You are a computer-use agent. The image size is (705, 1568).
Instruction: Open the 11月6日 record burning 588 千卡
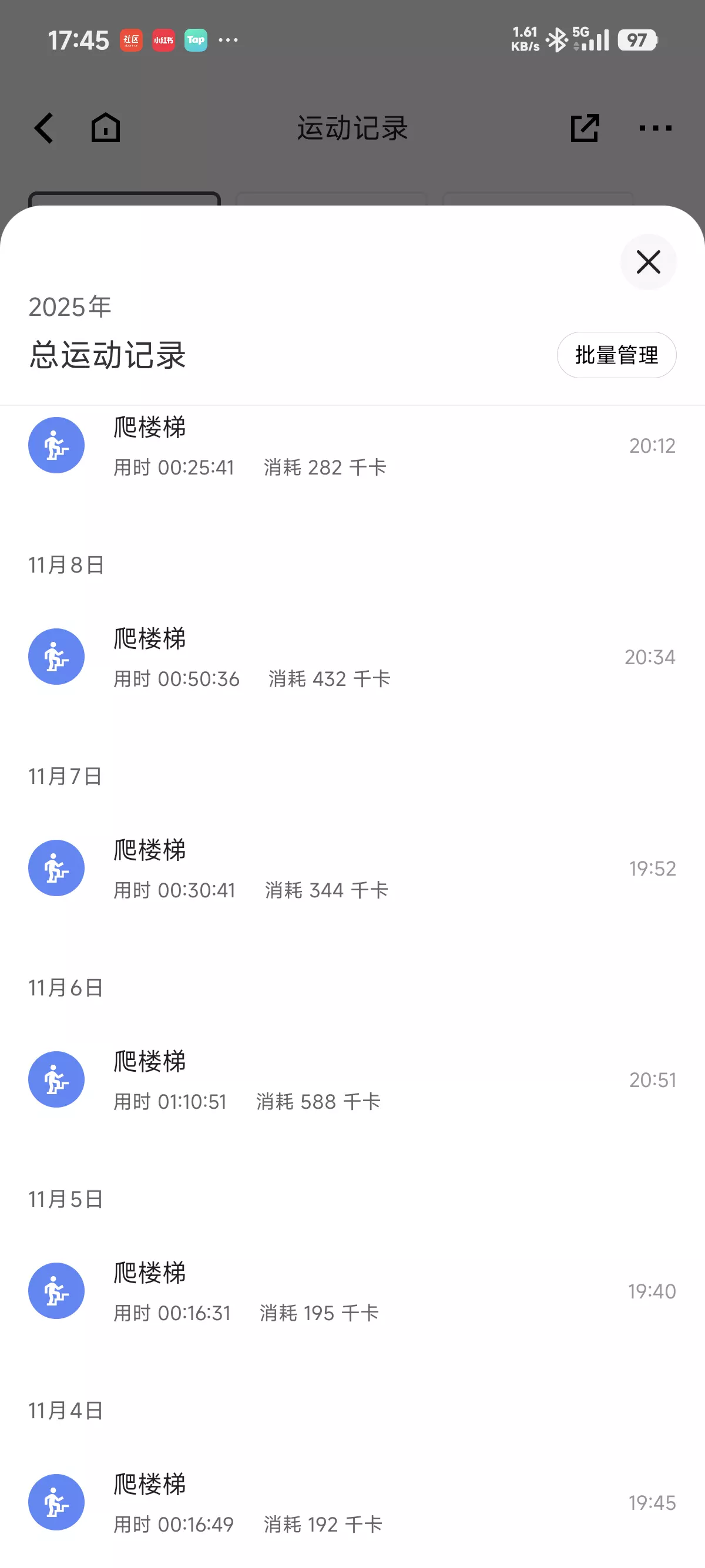pos(352,1080)
